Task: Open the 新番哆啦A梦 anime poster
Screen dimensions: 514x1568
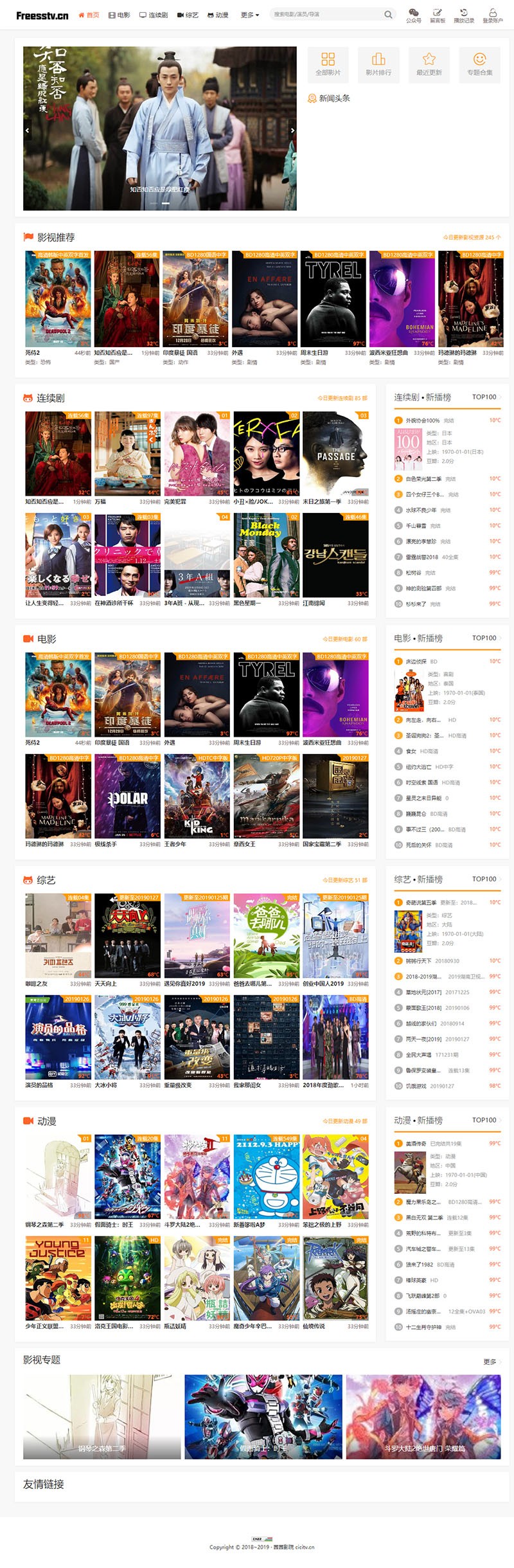Action: point(266,1176)
